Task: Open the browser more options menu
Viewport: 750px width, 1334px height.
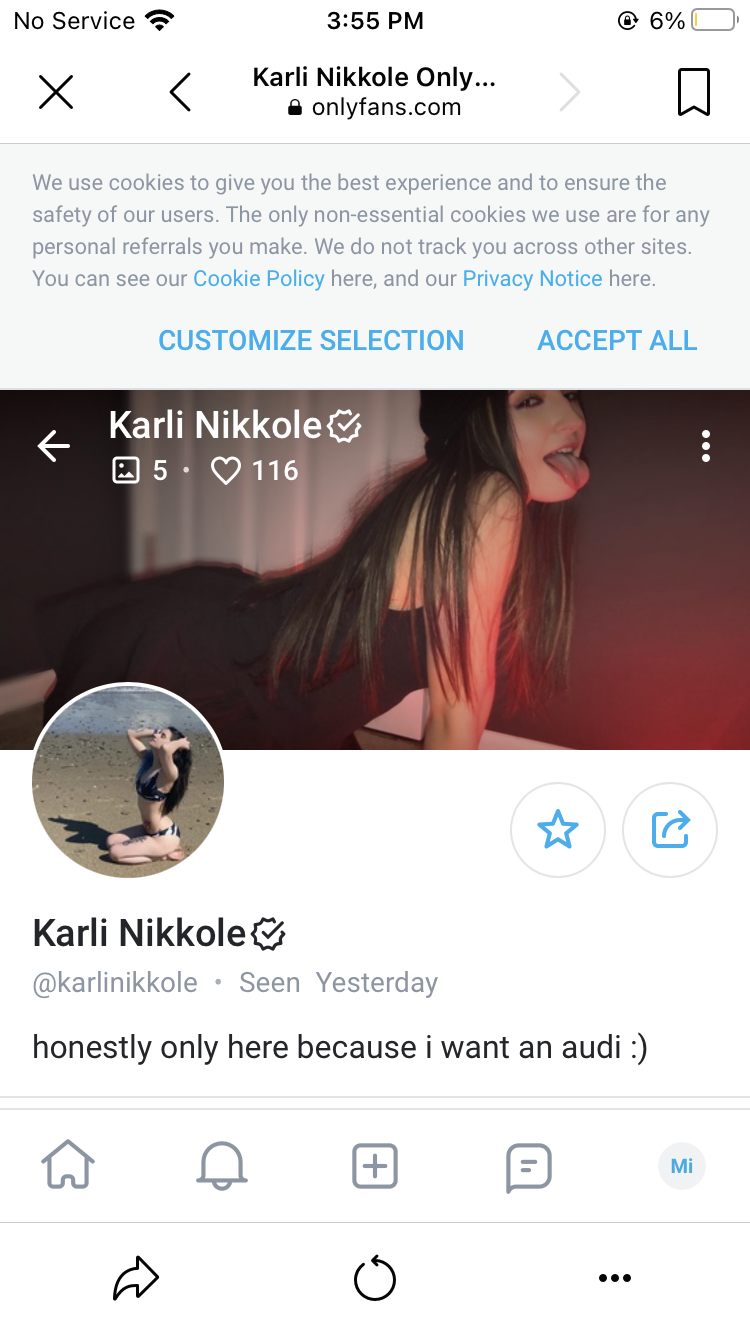Action: coord(614,1278)
